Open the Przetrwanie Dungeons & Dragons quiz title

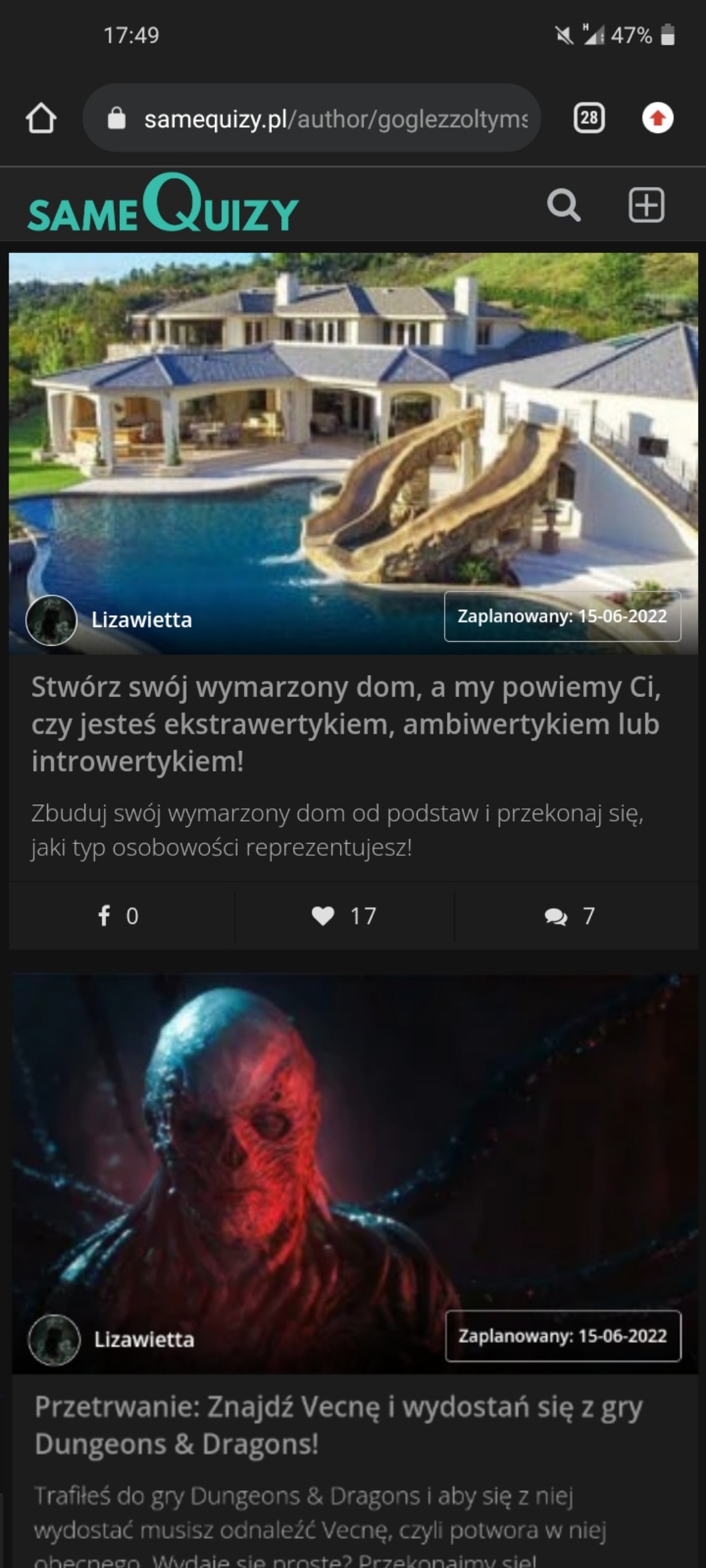(340, 1426)
